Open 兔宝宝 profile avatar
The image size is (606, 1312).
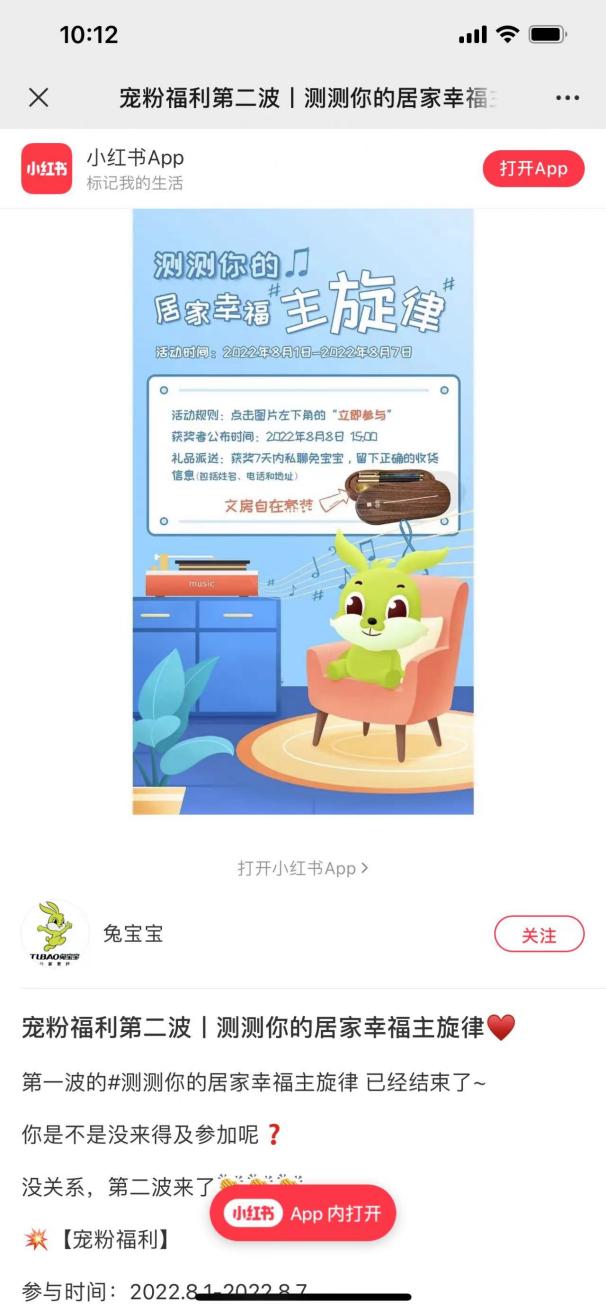[54, 934]
